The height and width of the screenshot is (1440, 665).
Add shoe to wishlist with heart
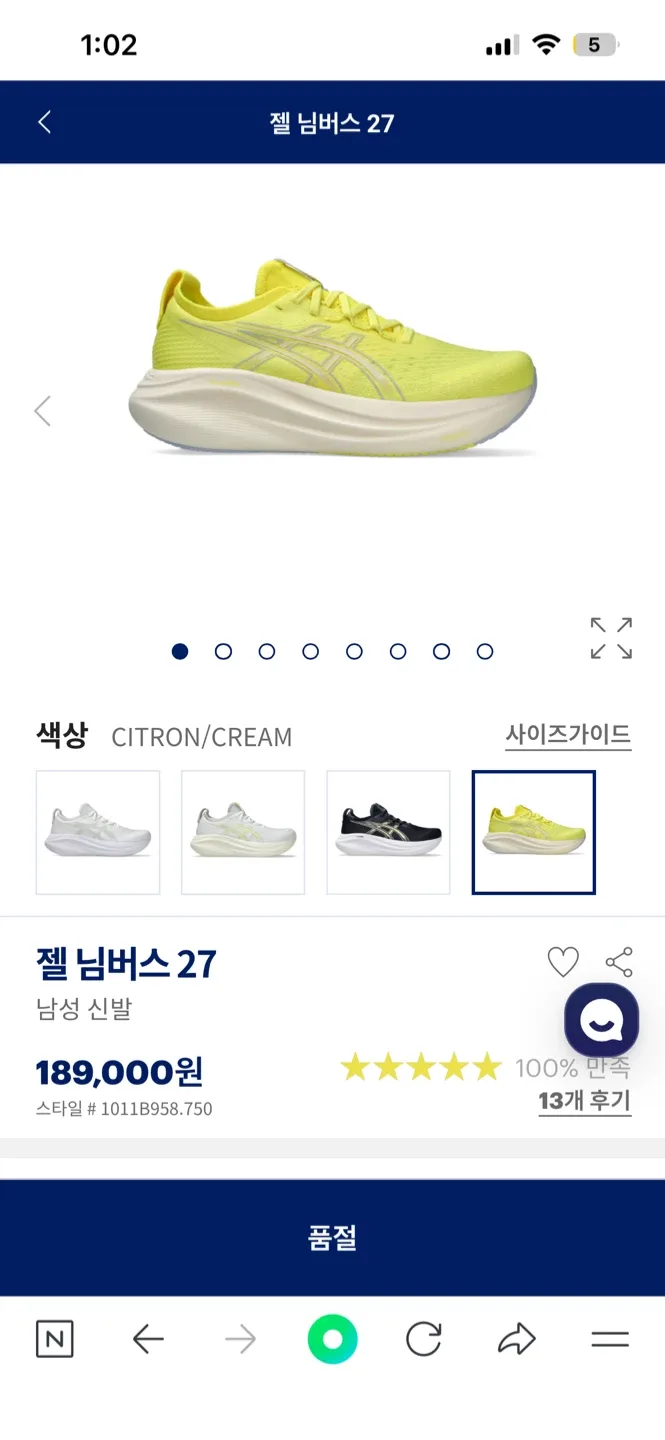pyautogui.click(x=563, y=963)
